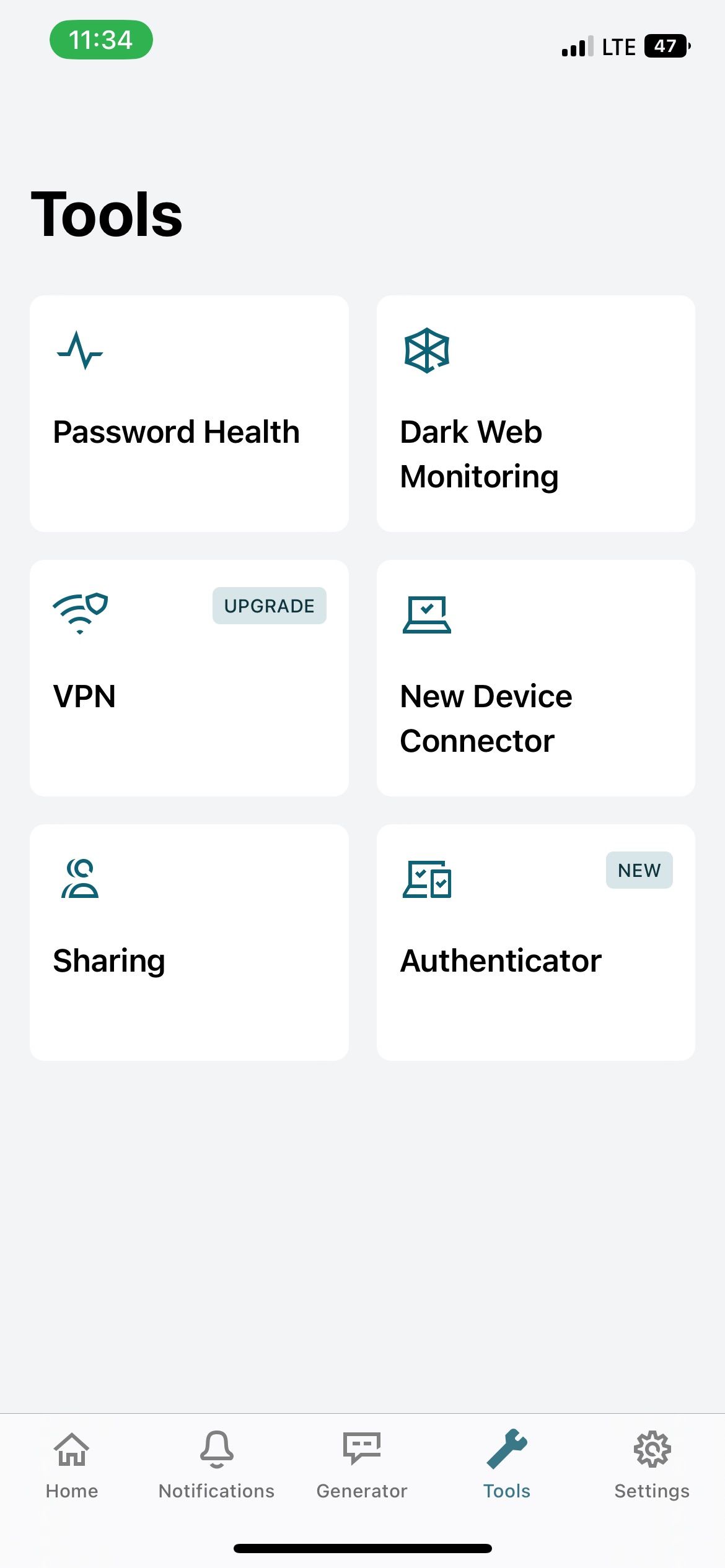Open Dark Web Monitoring

(536, 414)
